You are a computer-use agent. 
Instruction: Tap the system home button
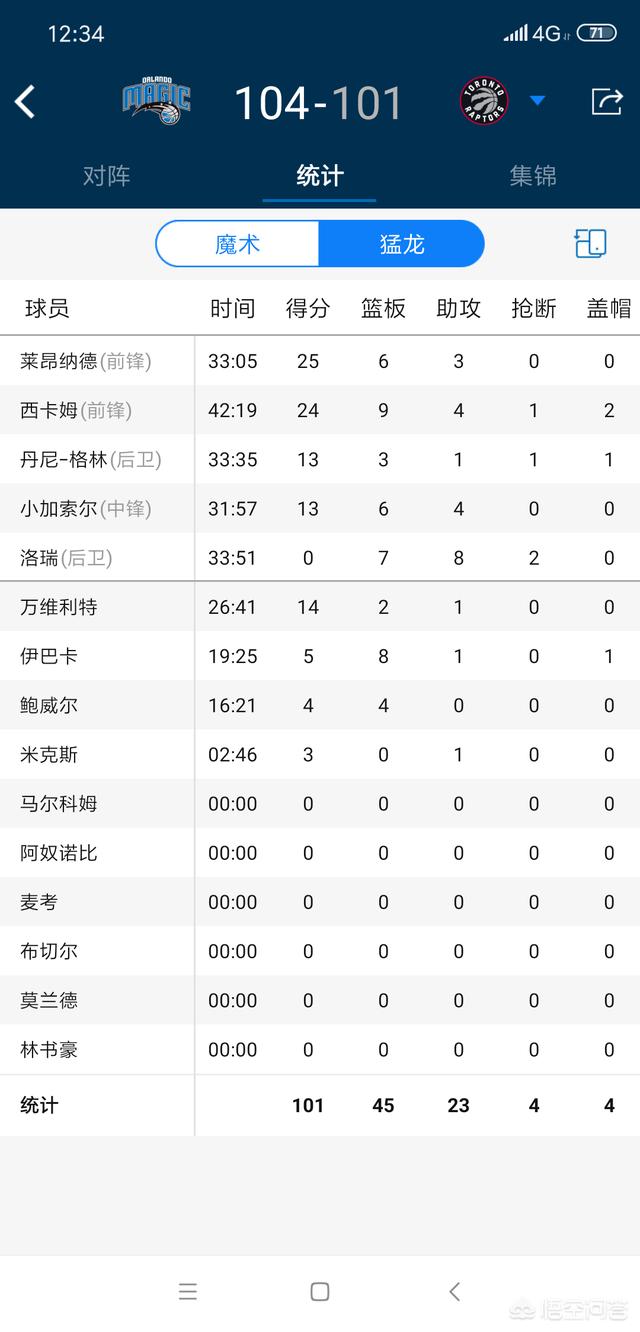tap(320, 1291)
